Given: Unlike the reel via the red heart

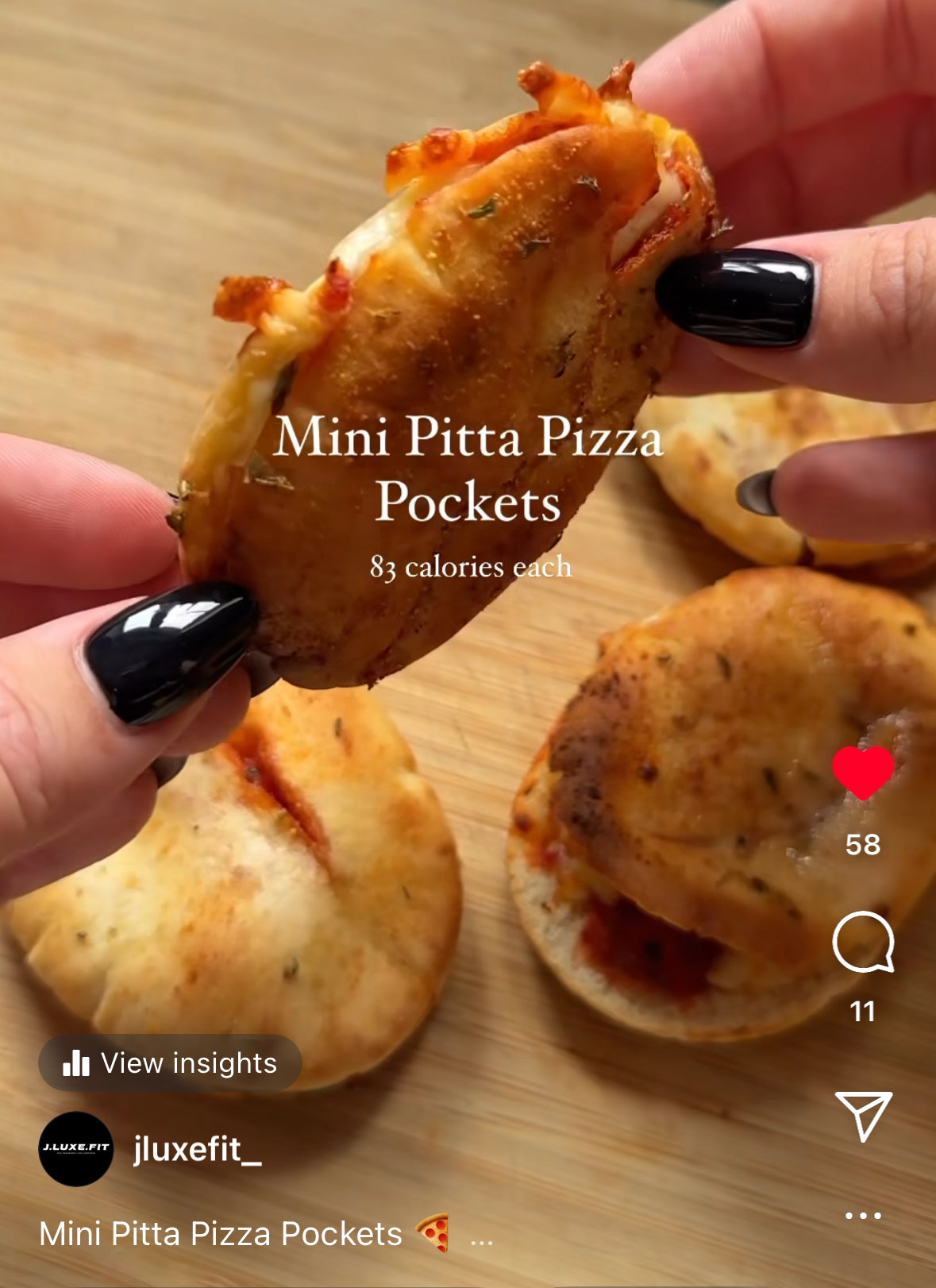Looking at the screenshot, I should [x=863, y=771].
